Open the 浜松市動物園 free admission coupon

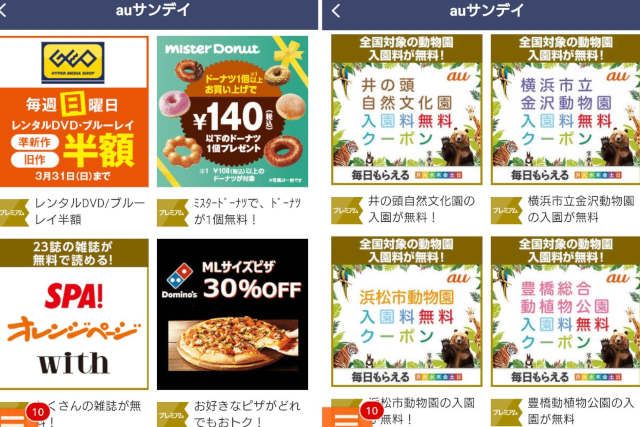(406, 312)
